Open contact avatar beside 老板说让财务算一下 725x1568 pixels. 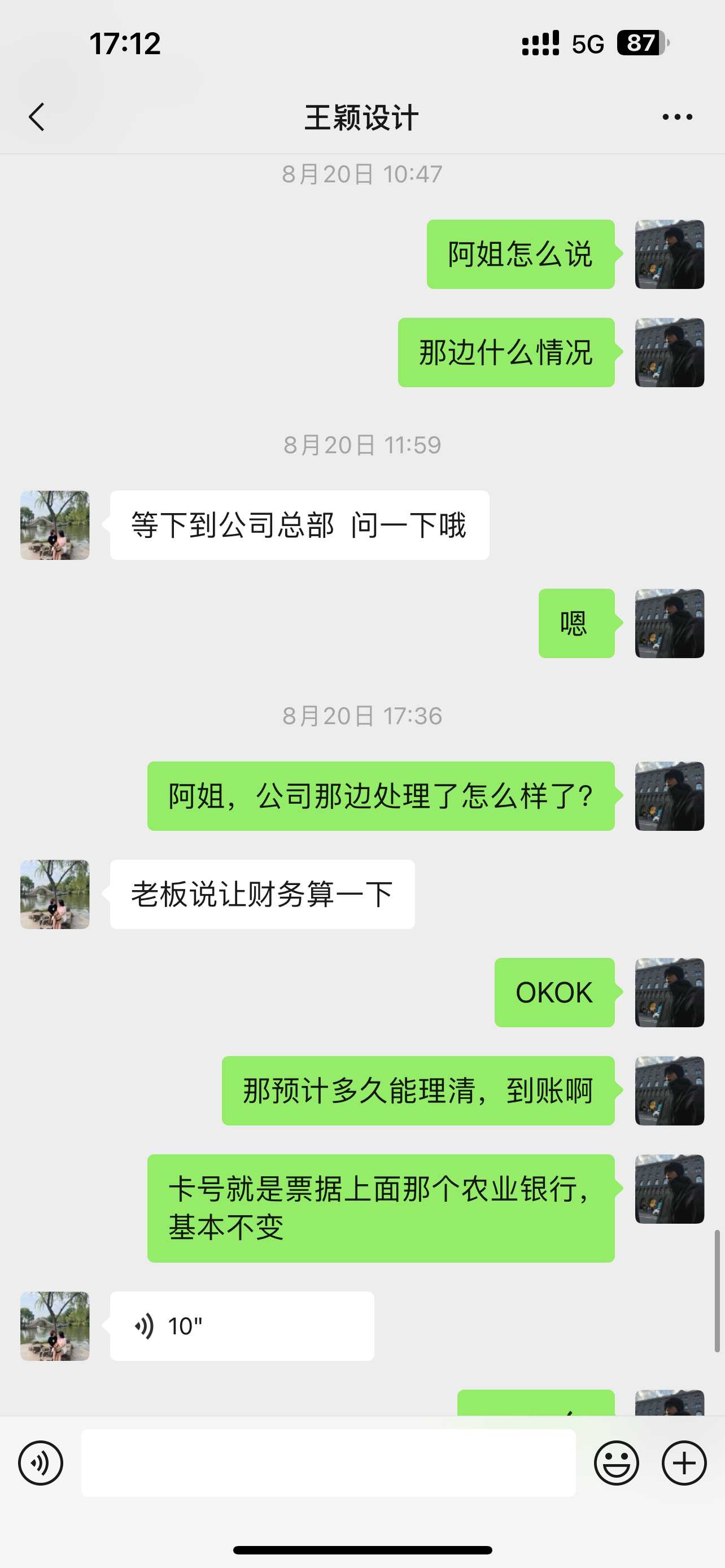coord(55,894)
